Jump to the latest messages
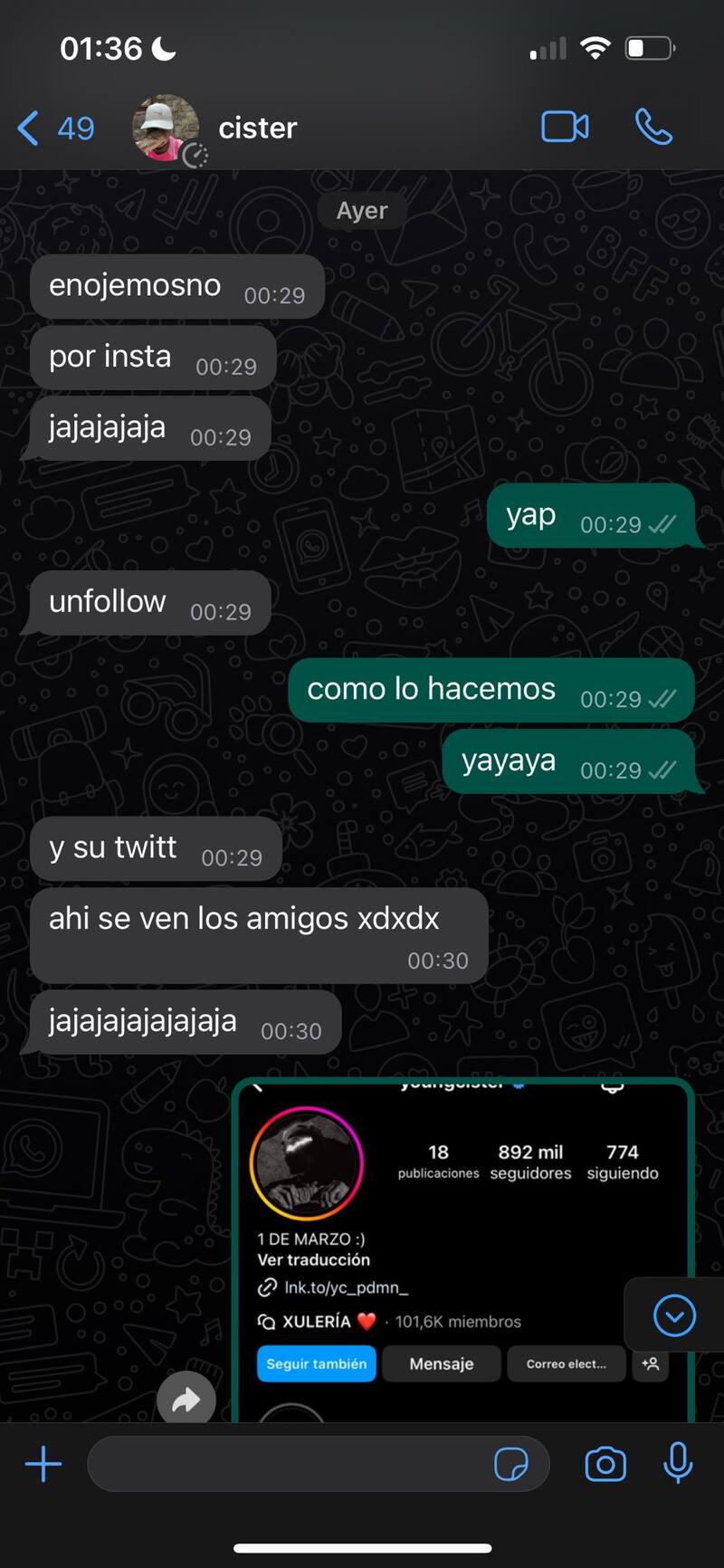 click(674, 1315)
